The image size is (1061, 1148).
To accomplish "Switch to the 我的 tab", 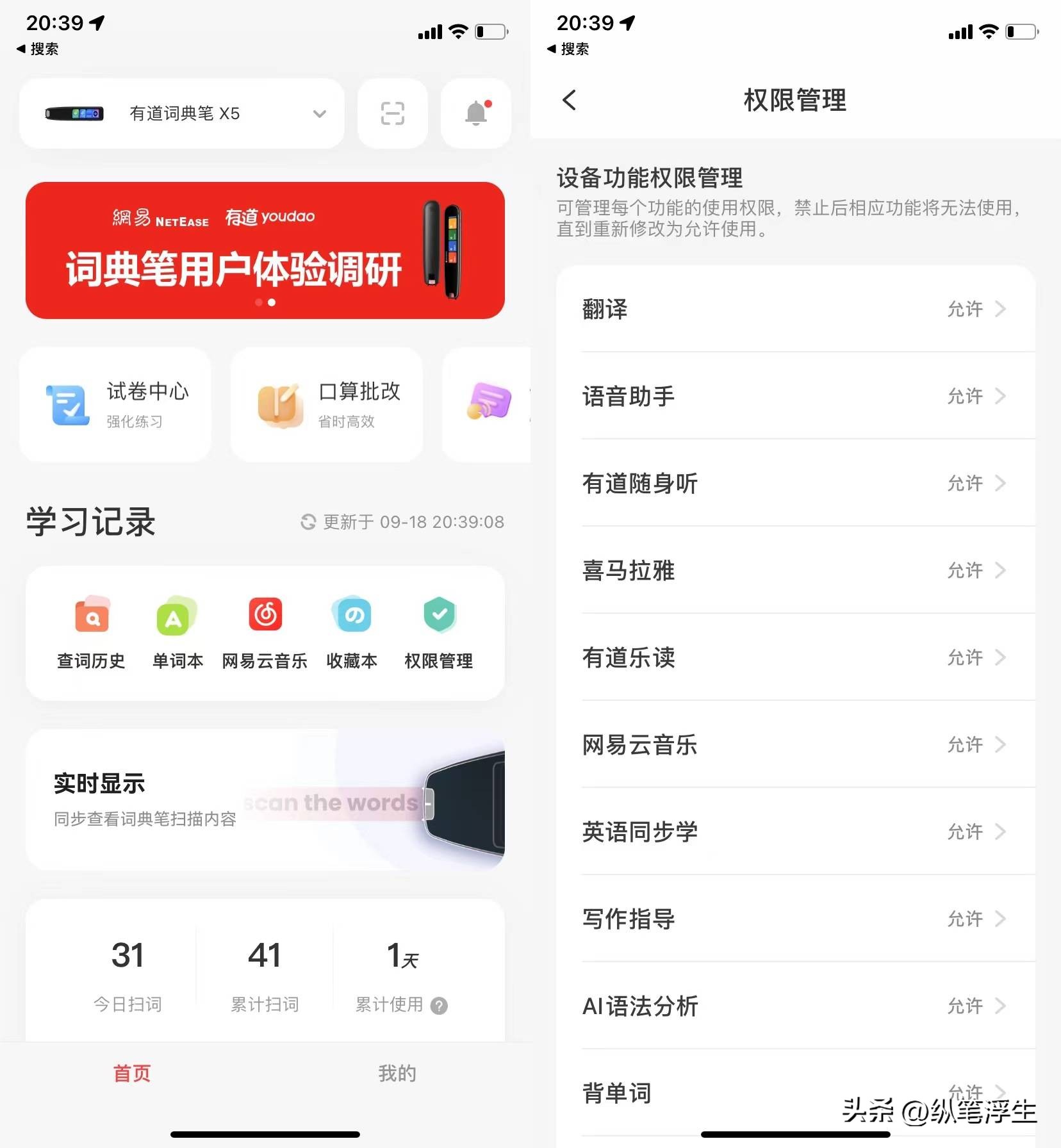I will (x=398, y=1072).
